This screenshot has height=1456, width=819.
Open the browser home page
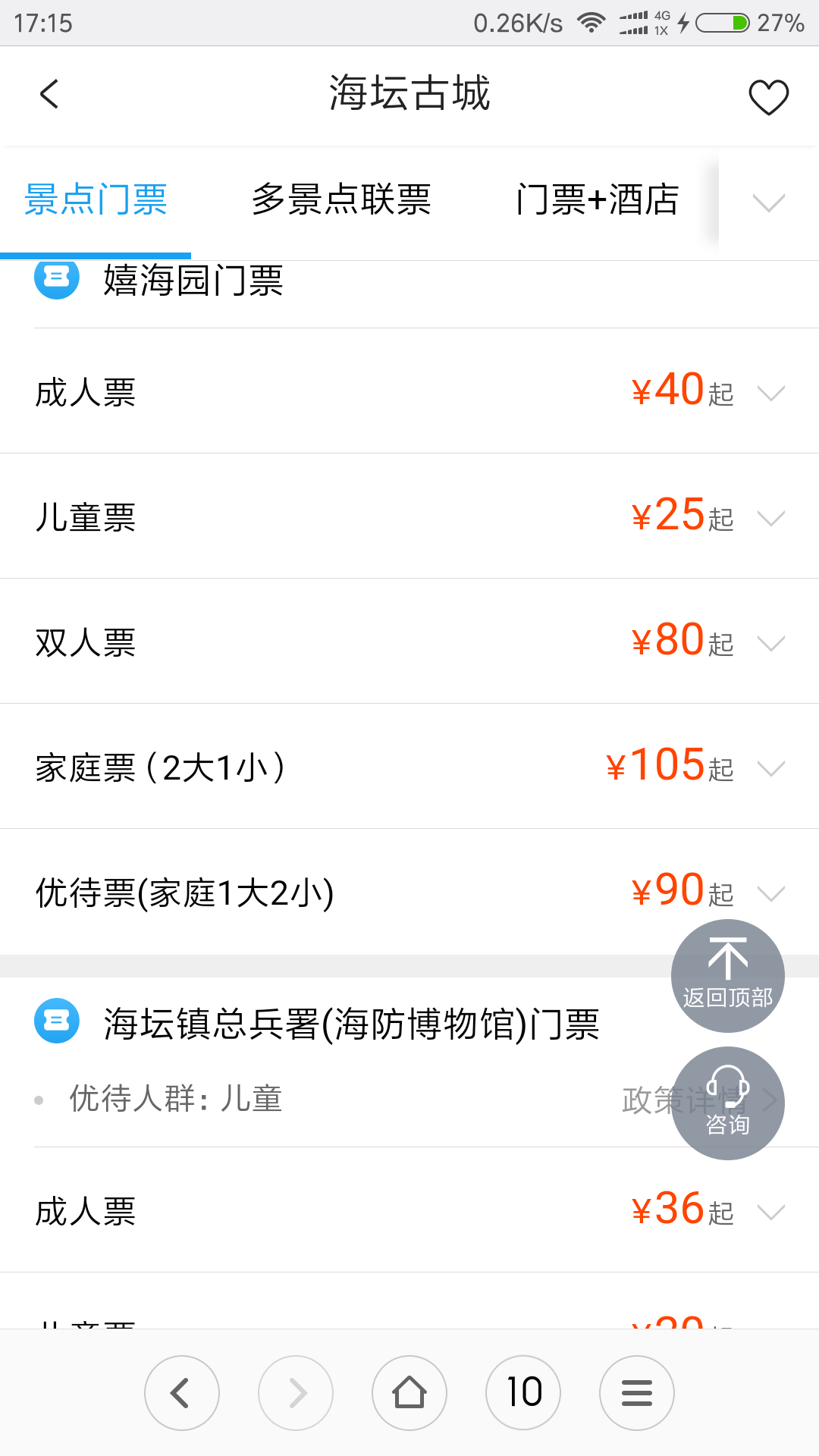409,1392
